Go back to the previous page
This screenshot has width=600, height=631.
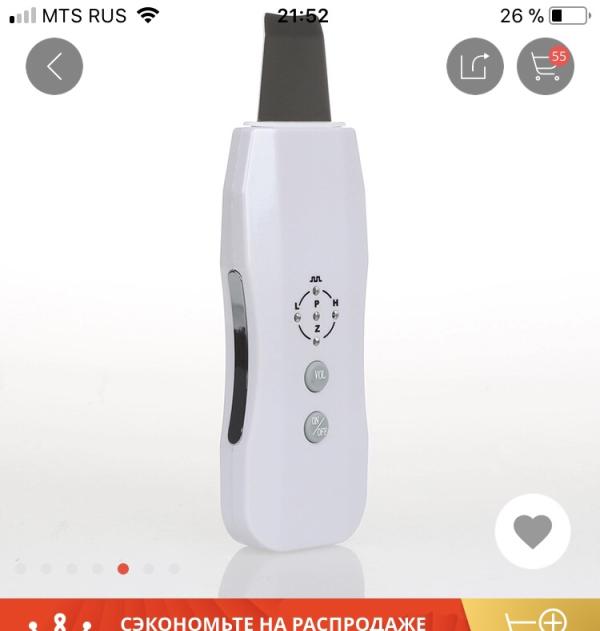[x=54, y=67]
